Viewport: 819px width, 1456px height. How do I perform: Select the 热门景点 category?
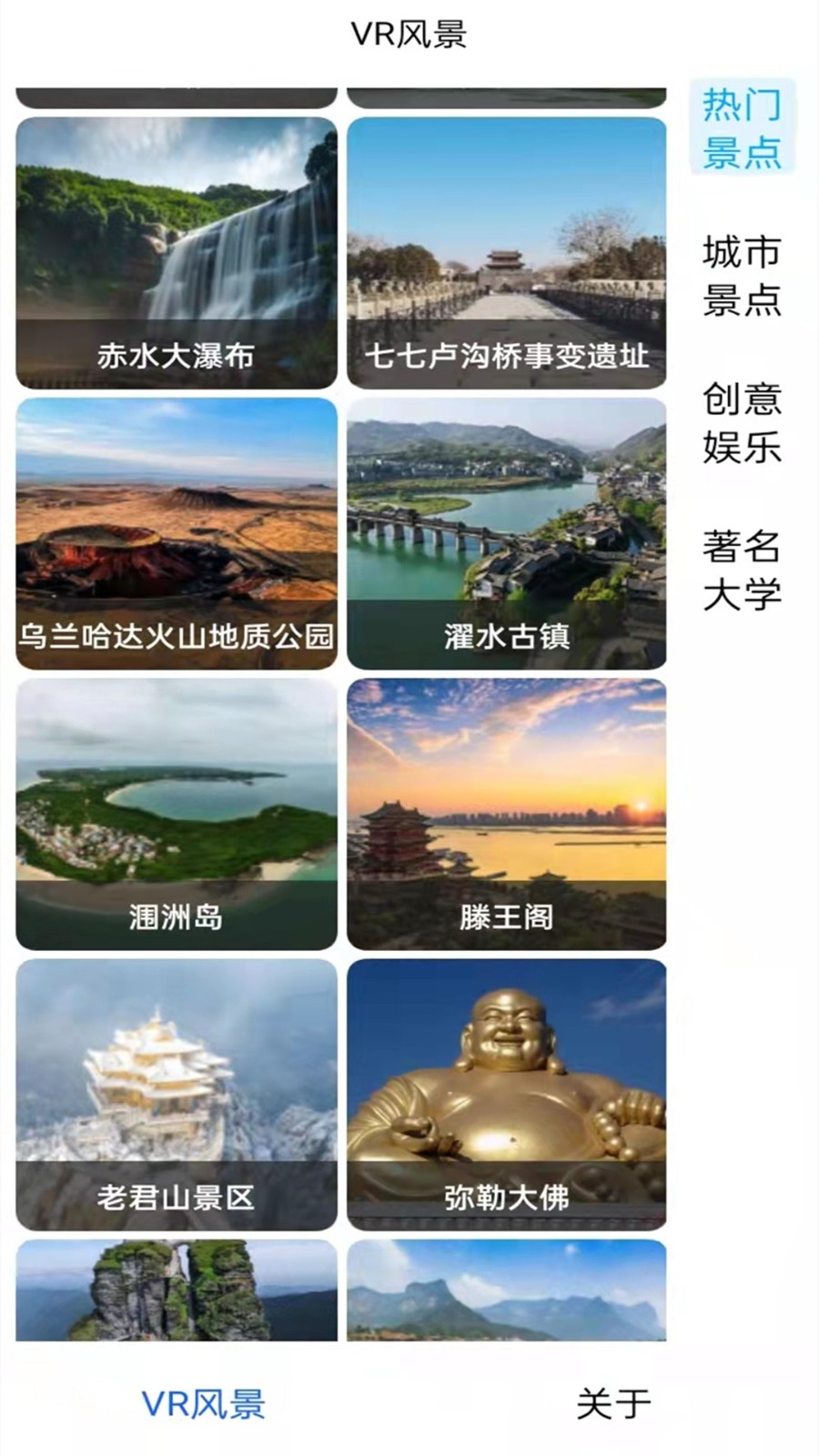742,127
